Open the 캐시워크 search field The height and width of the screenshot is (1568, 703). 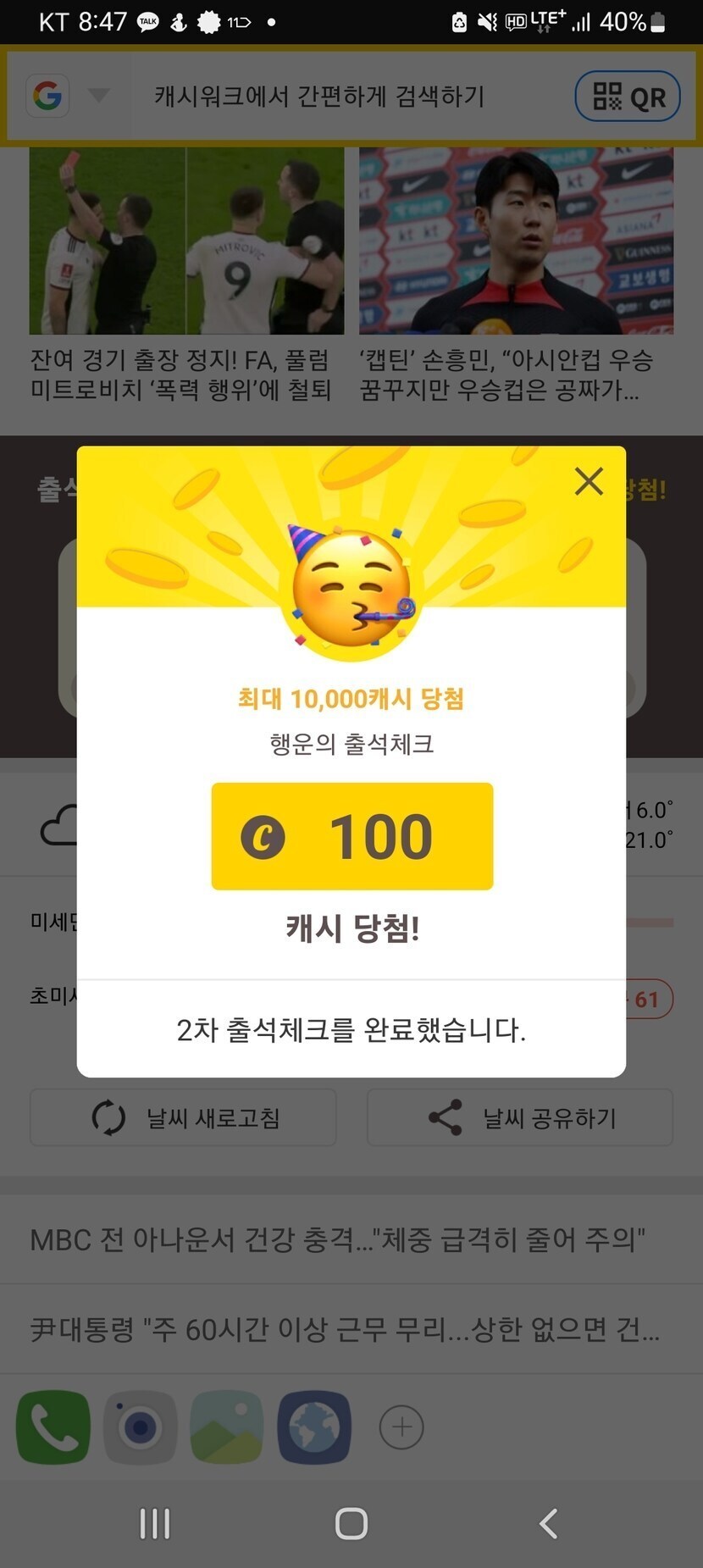point(320,97)
